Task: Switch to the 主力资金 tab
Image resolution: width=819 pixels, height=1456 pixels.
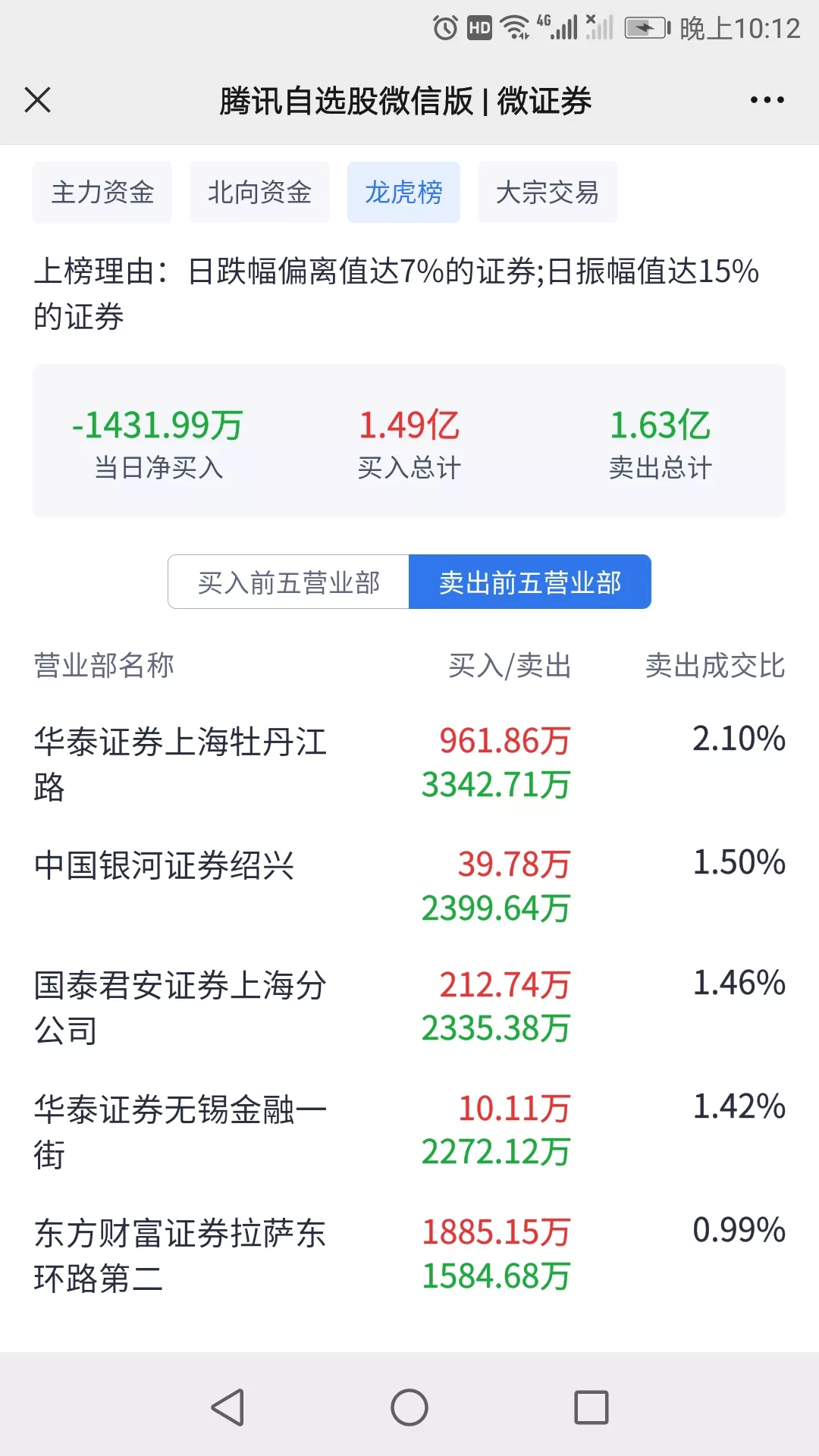Action: [102, 192]
